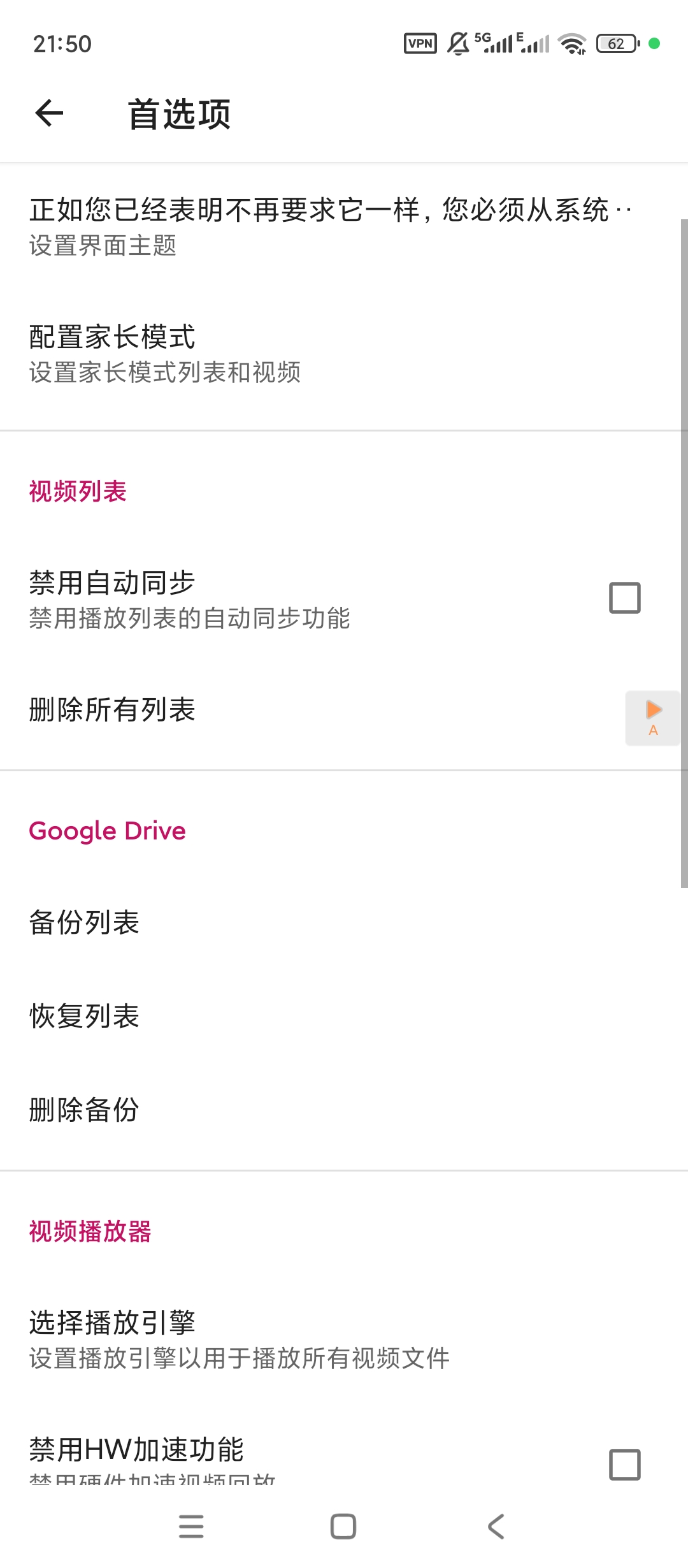This screenshot has height=1568, width=688.
Task: Tap the orange floating play icon
Action: coord(653,718)
